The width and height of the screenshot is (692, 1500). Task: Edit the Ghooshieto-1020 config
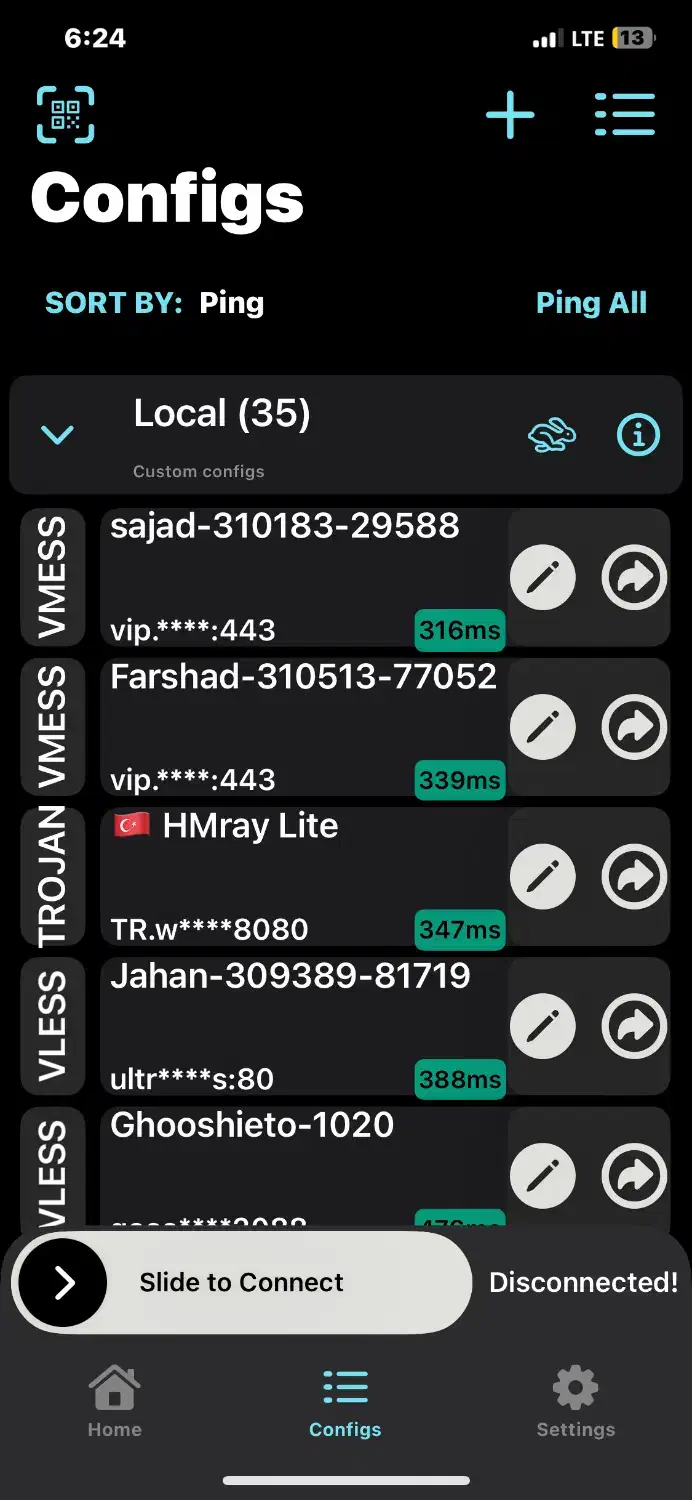(543, 1175)
